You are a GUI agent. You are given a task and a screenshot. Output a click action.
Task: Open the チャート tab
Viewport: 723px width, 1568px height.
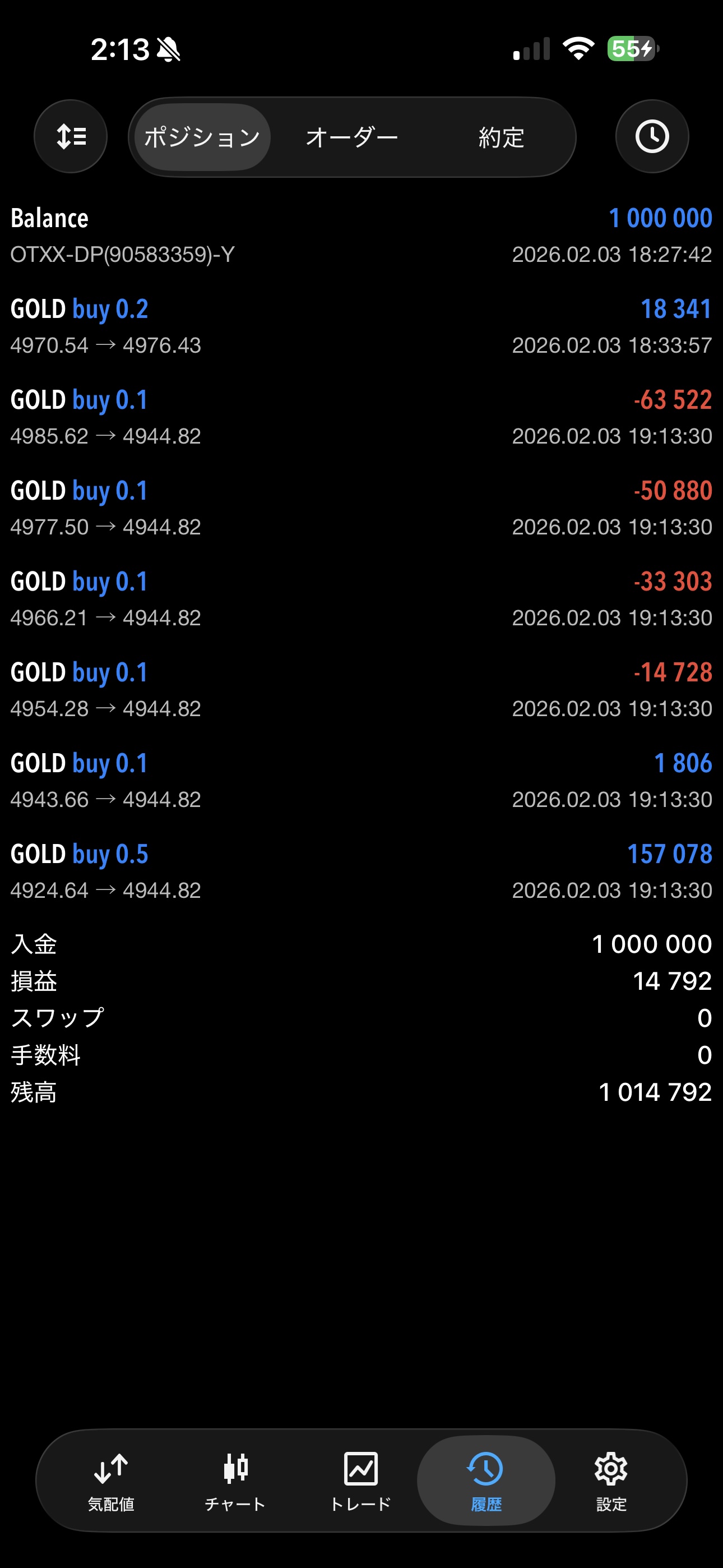pos(235,1481)
